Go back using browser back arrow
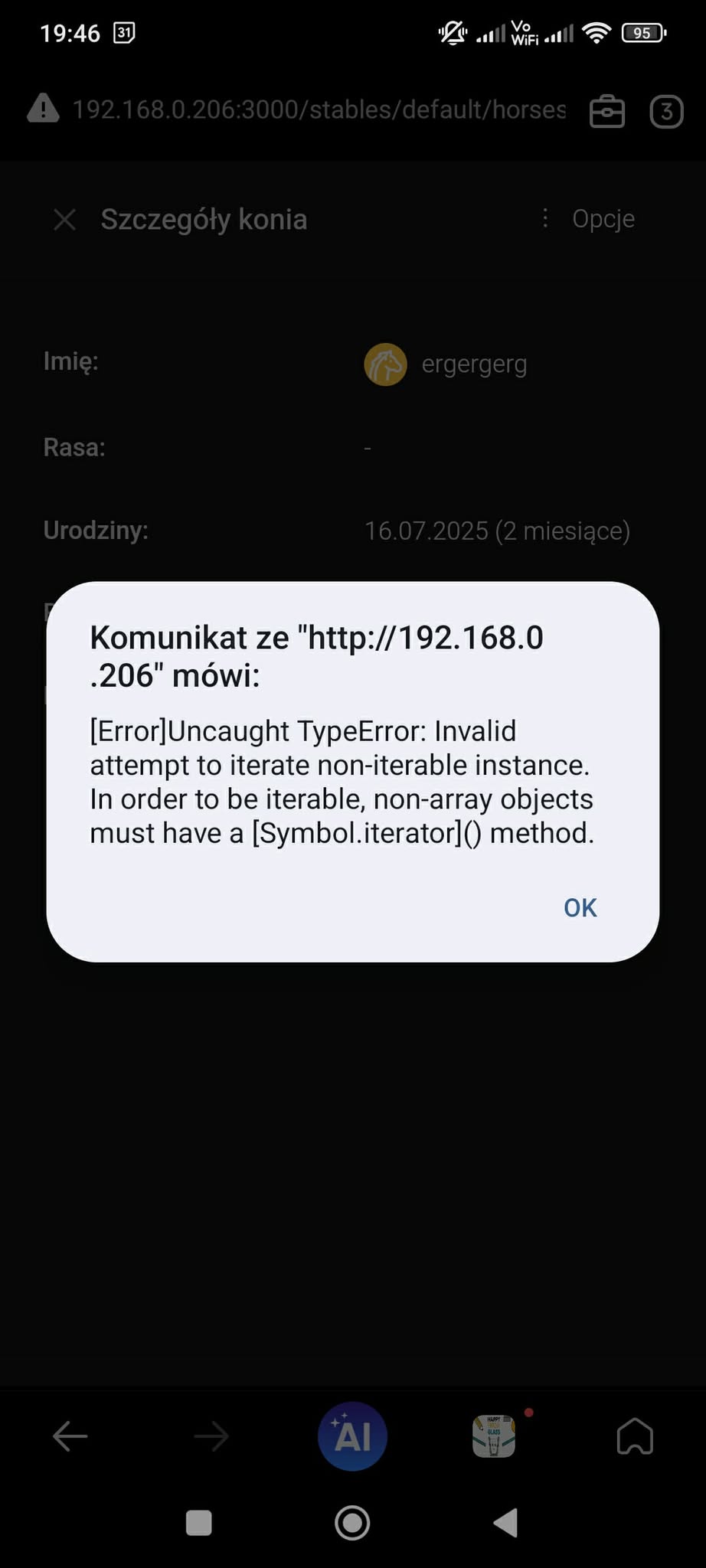 pyautogui.click(x=70, y=1436)
